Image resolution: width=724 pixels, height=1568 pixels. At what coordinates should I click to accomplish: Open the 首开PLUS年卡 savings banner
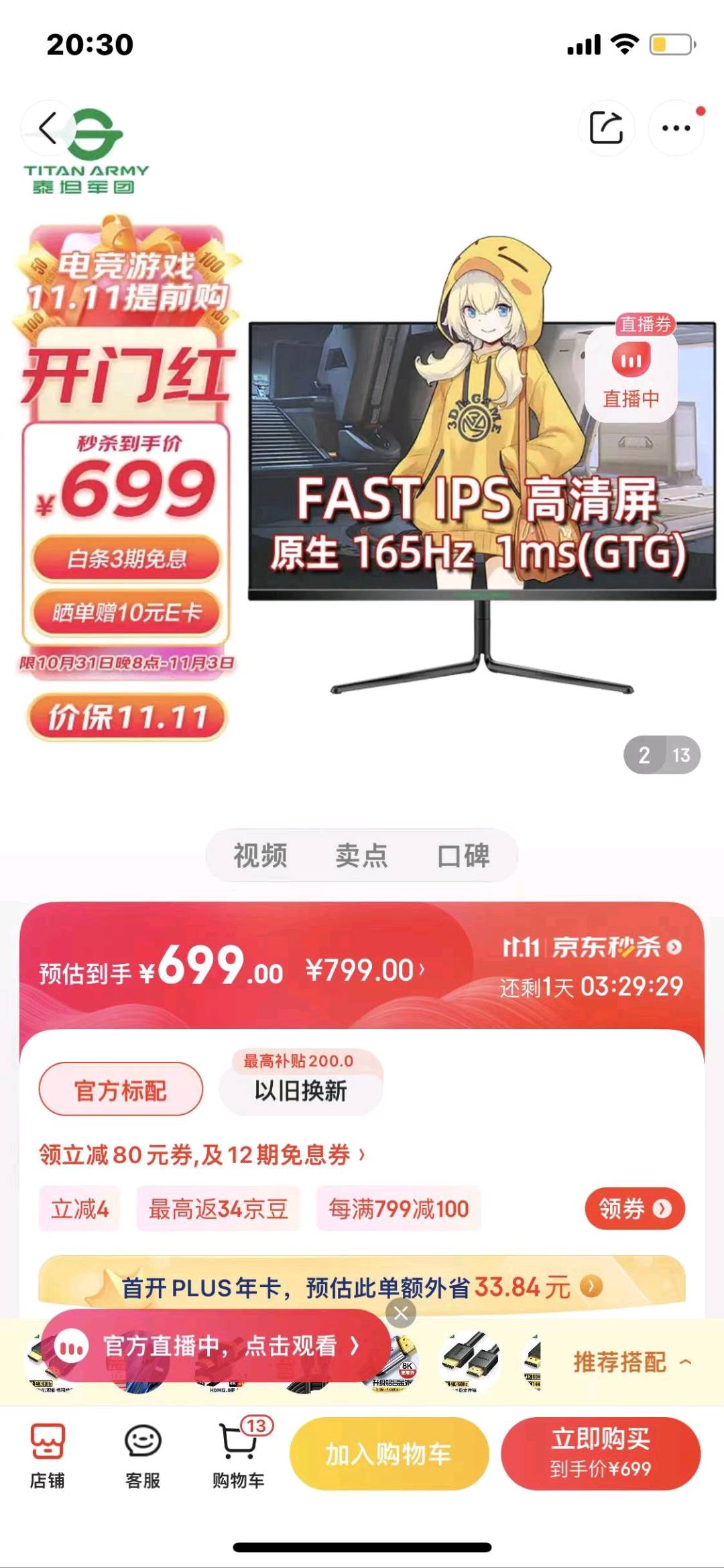(362, 1287)
